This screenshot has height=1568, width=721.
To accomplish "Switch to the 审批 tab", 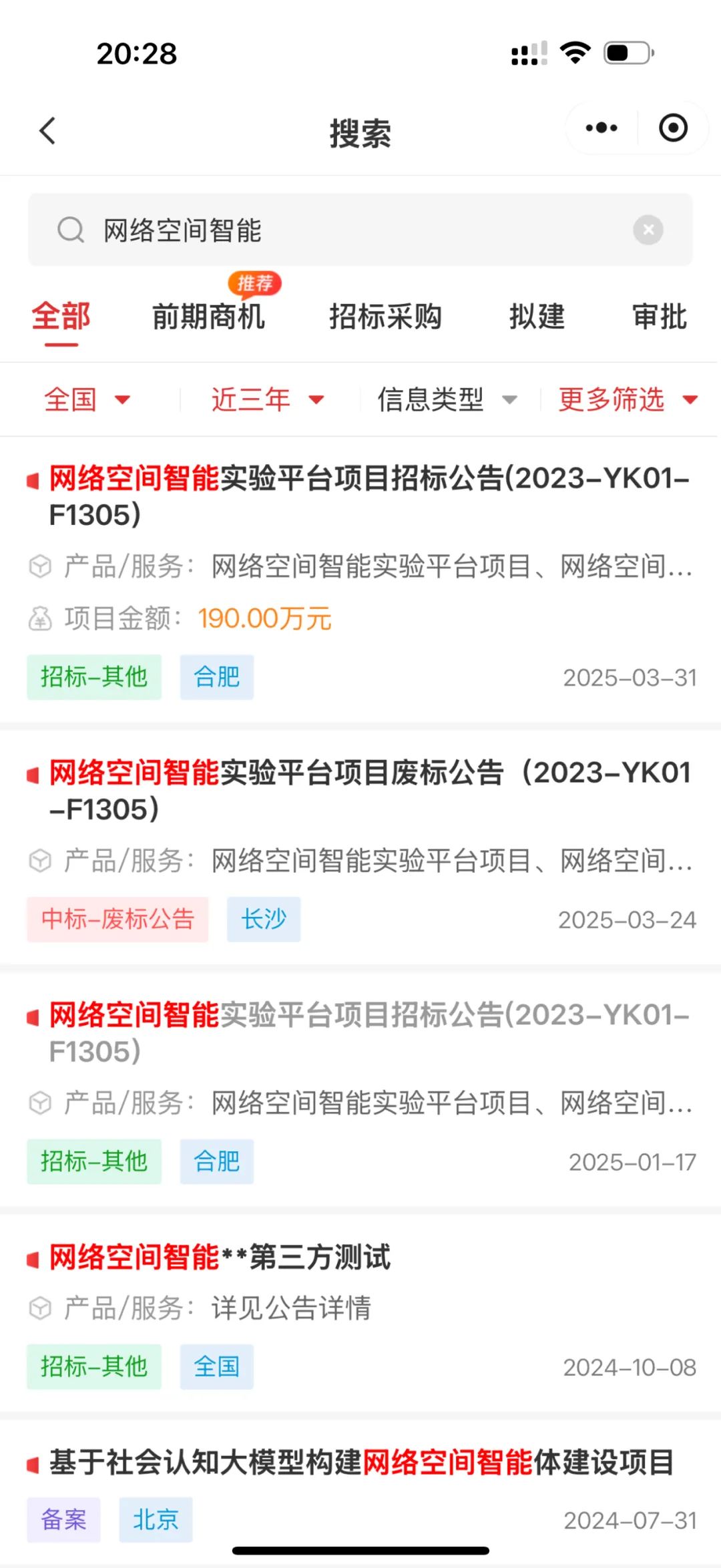I will click(660, 317).
